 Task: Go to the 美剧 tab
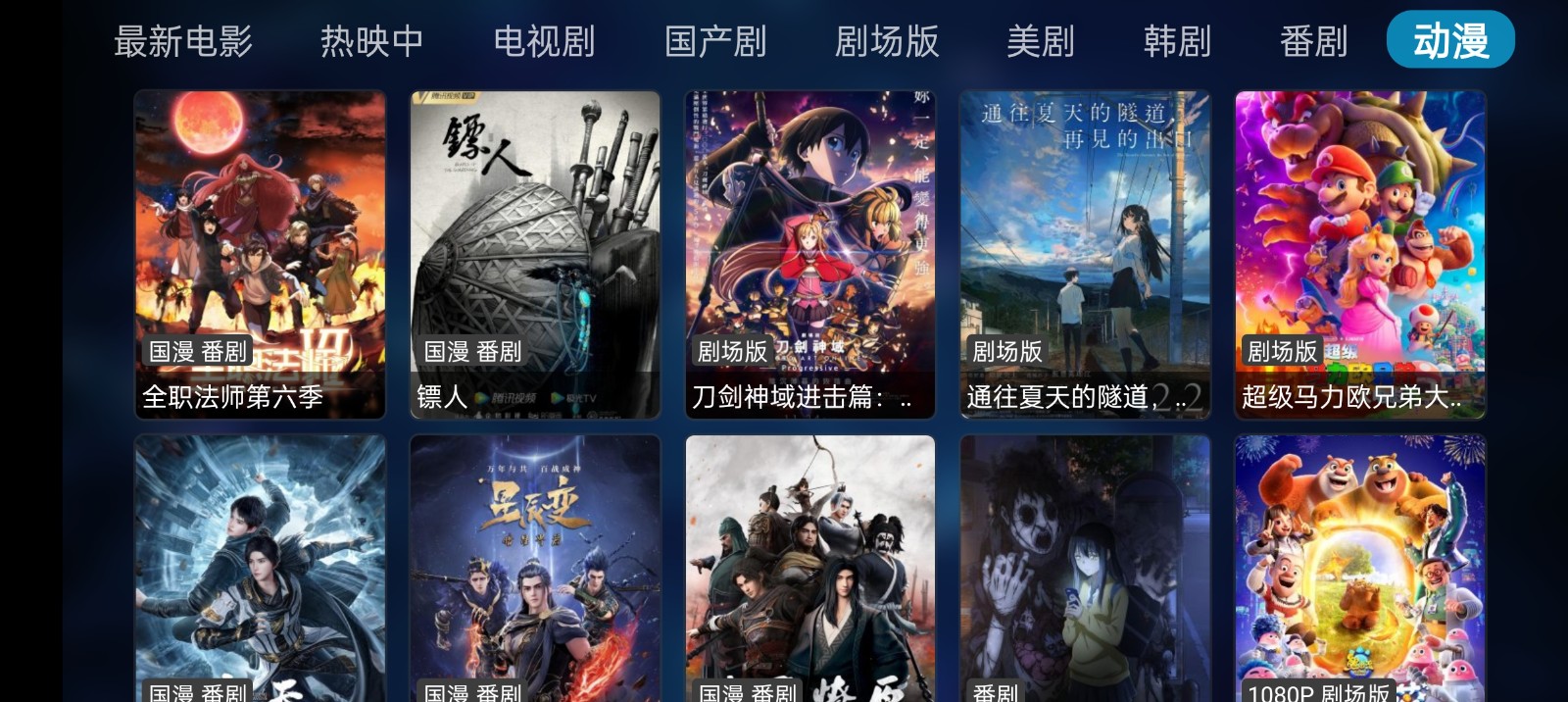click(1041, 41)
